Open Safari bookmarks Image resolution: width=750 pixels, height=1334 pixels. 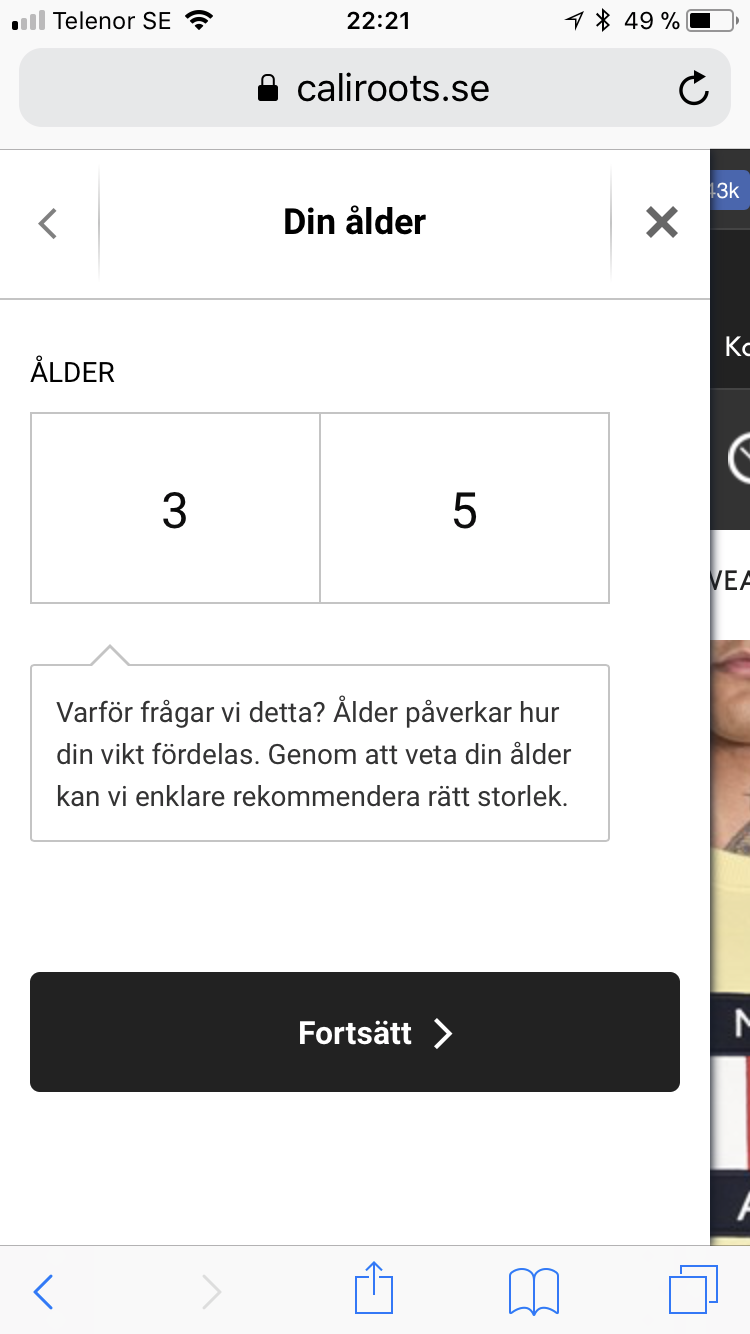pyautogui.click(x=533, y=1291)
